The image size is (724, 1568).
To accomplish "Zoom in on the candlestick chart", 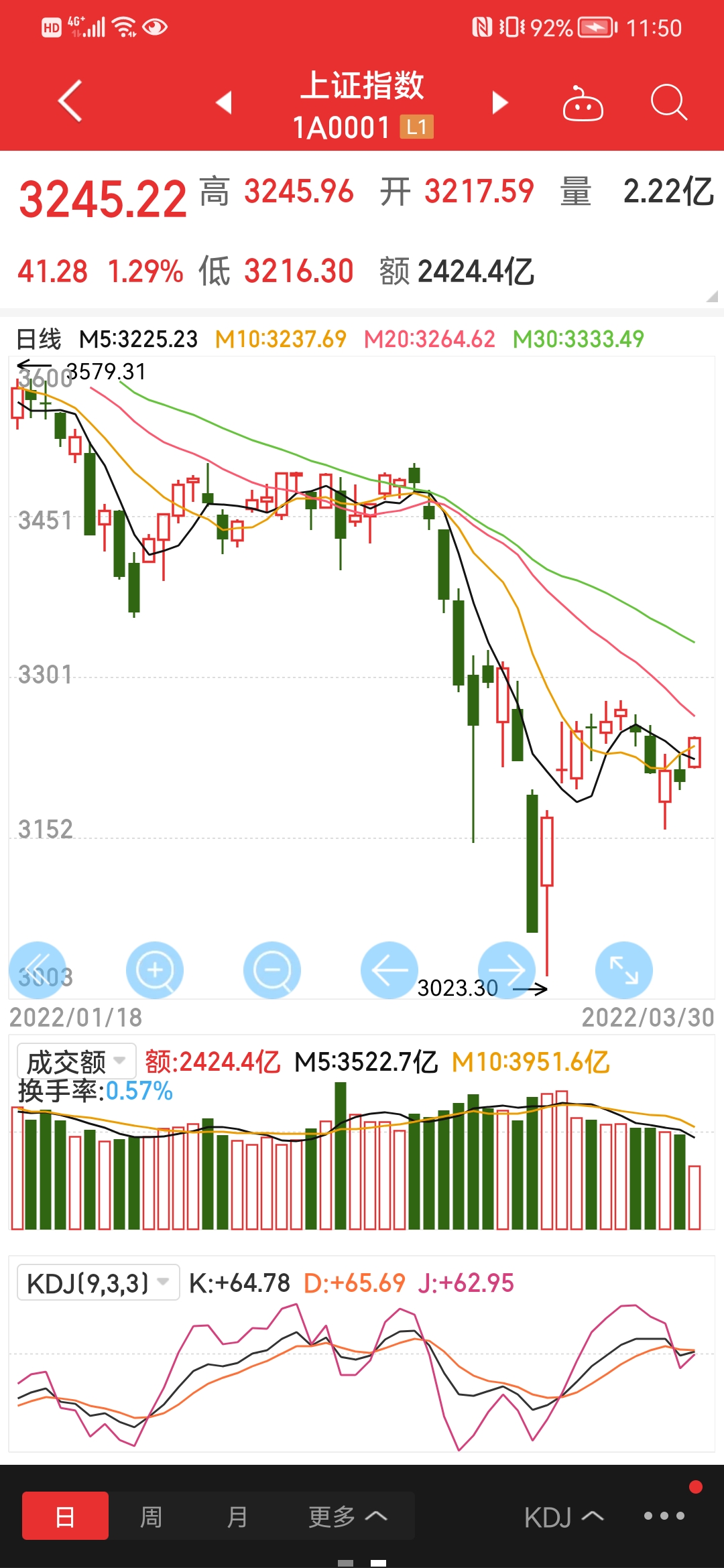I will click(x=155, y=970).
